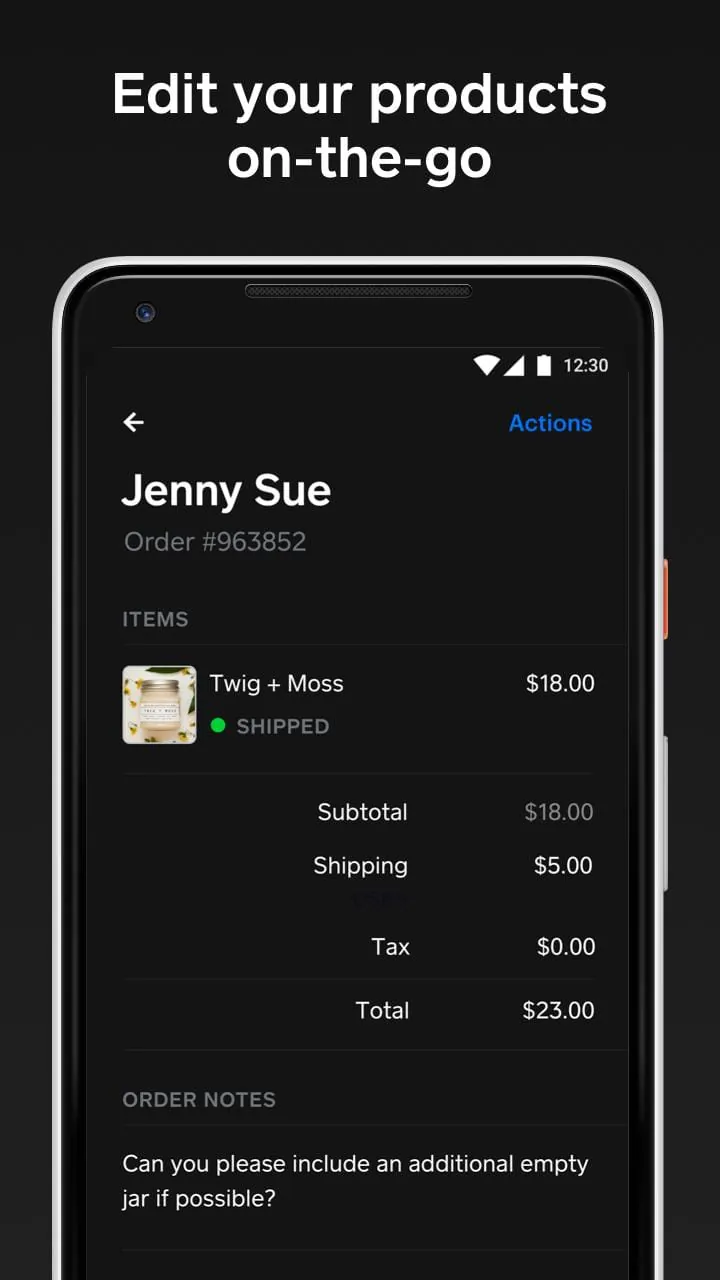Screen dimensions: 720x1280
Task: Select the Twig + Moss item name
Action: click(276, 683)
